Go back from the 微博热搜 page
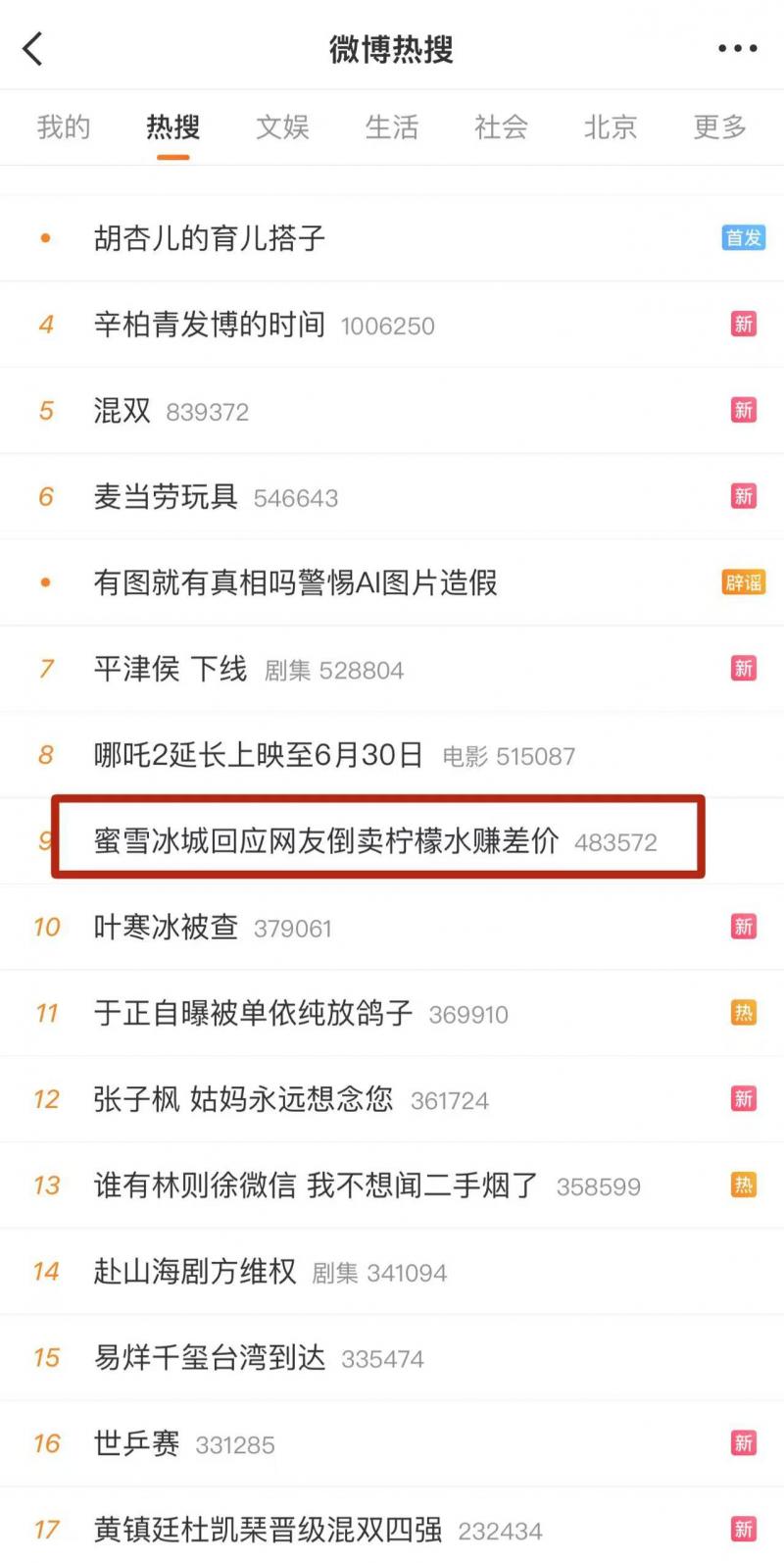784x1563 pixels. (33, 48)
